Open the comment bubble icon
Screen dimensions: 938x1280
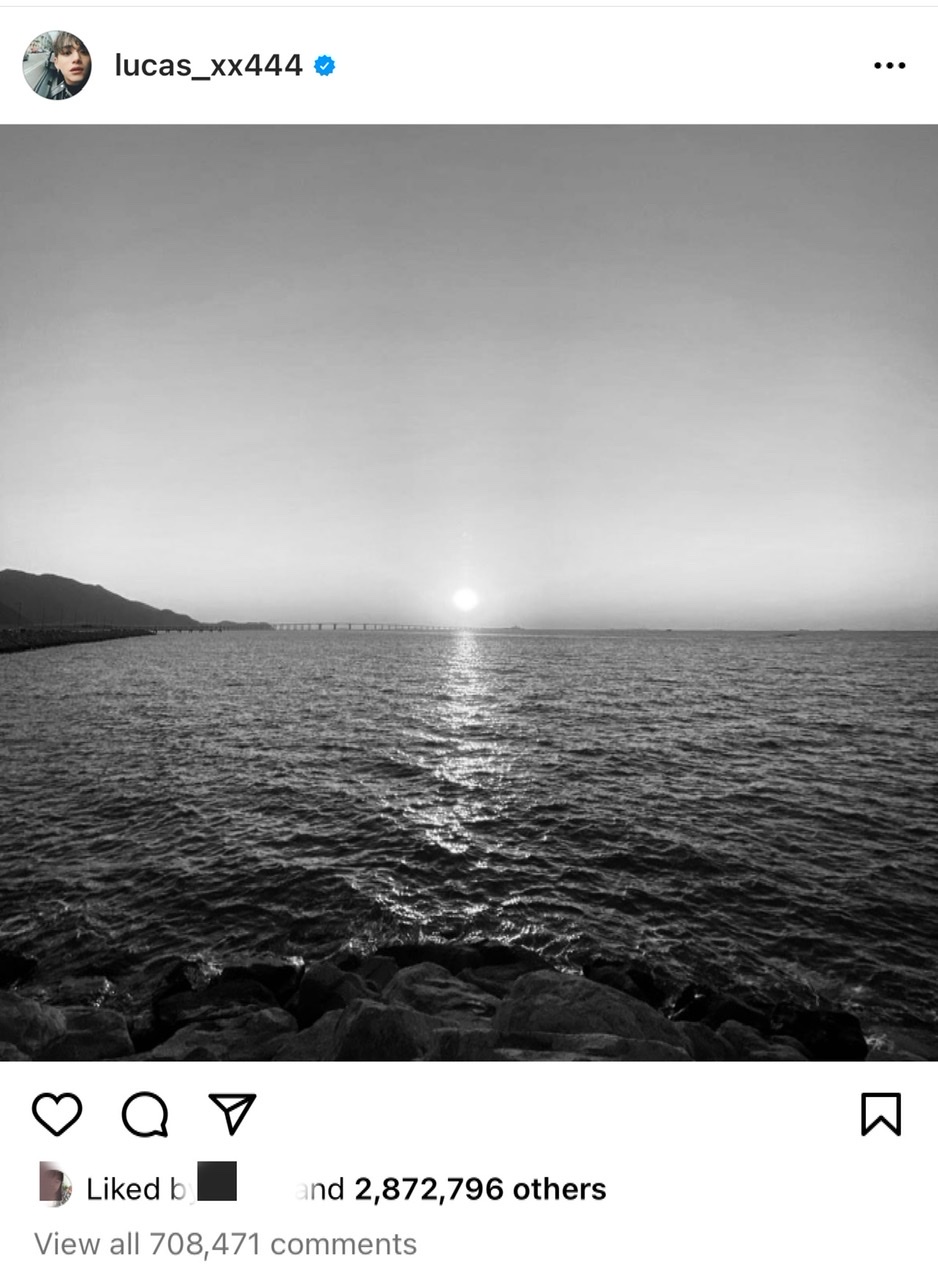pyautogui.click(x=145, y=1114)
